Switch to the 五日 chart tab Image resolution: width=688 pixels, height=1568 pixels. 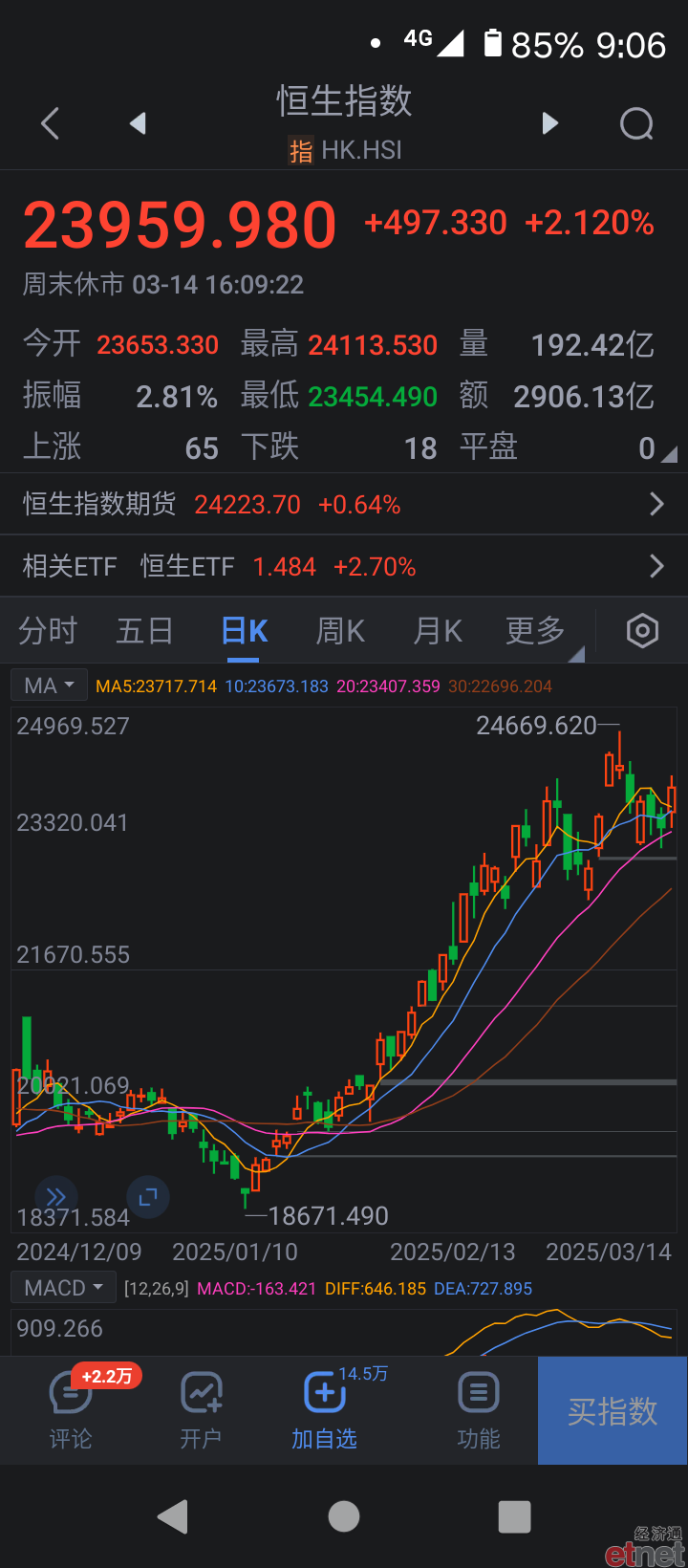click(145, 631)
